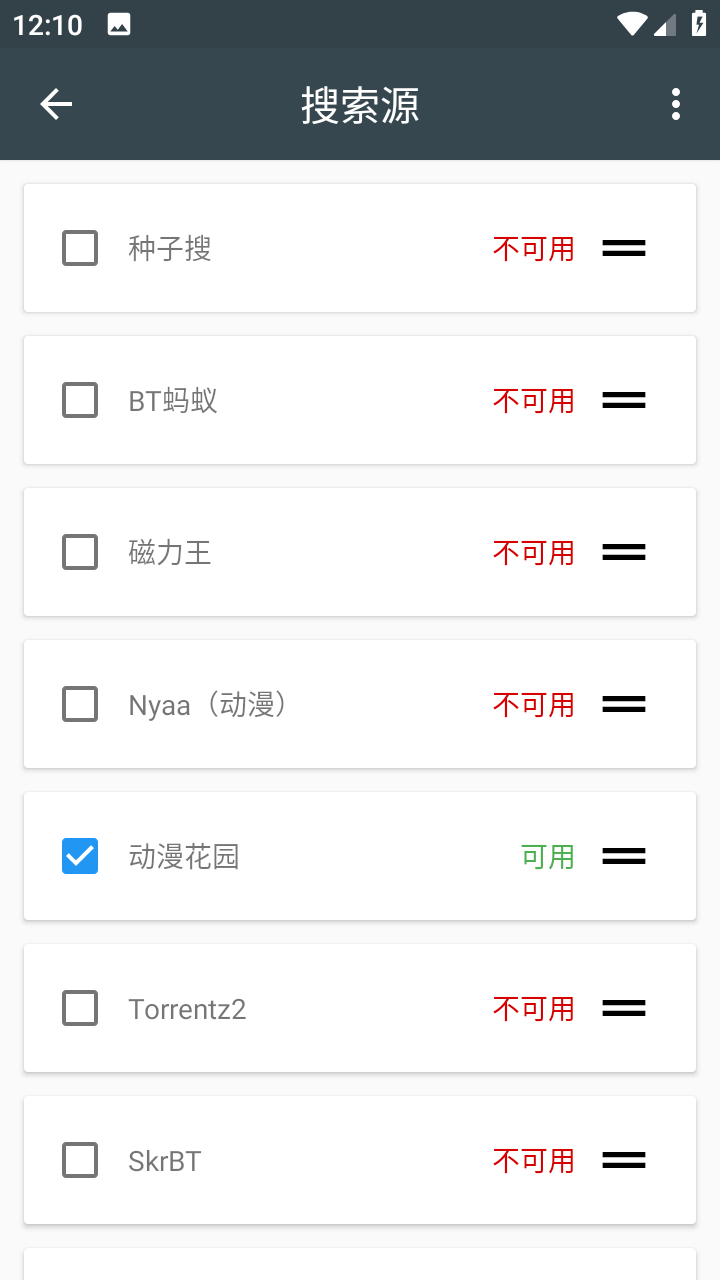Enable the BT蚂蚁 source checkbox
720x1280 pixels.
coord(80,400)
